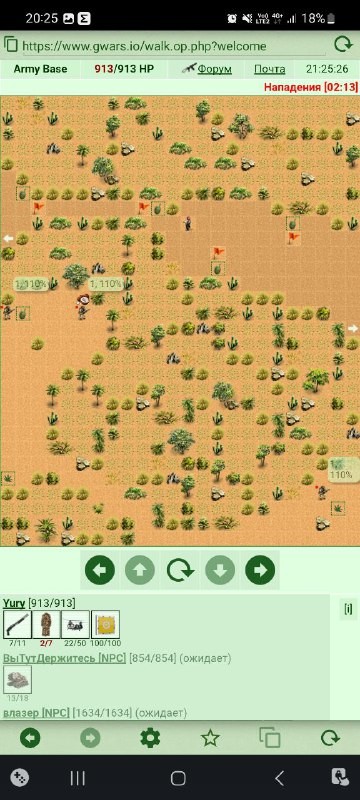Open the Почта link
Image resolution: width=360 pixels, height=800 pixels.
tap(269, 69)
